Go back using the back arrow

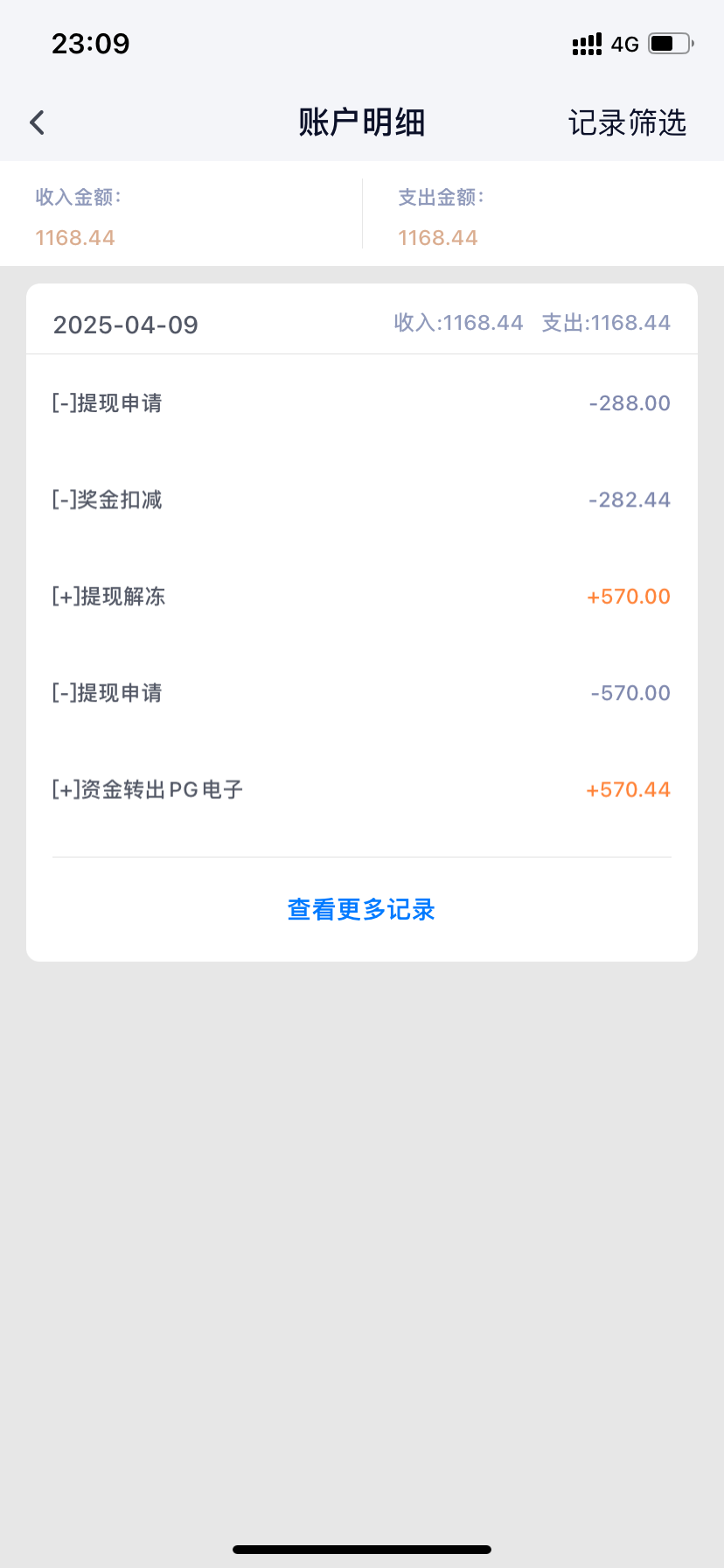click(38, 122)
